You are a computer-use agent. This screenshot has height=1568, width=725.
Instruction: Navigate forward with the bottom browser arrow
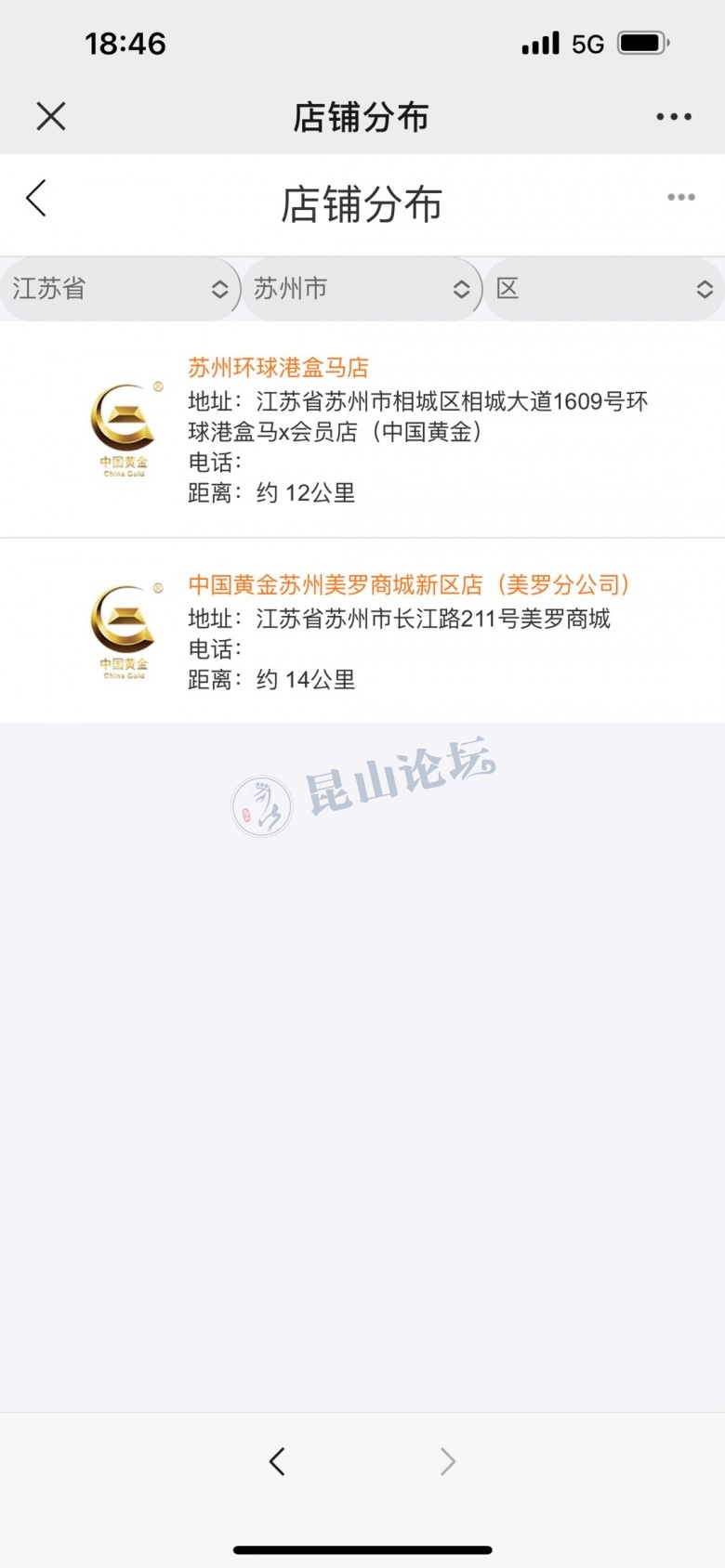447,1461
